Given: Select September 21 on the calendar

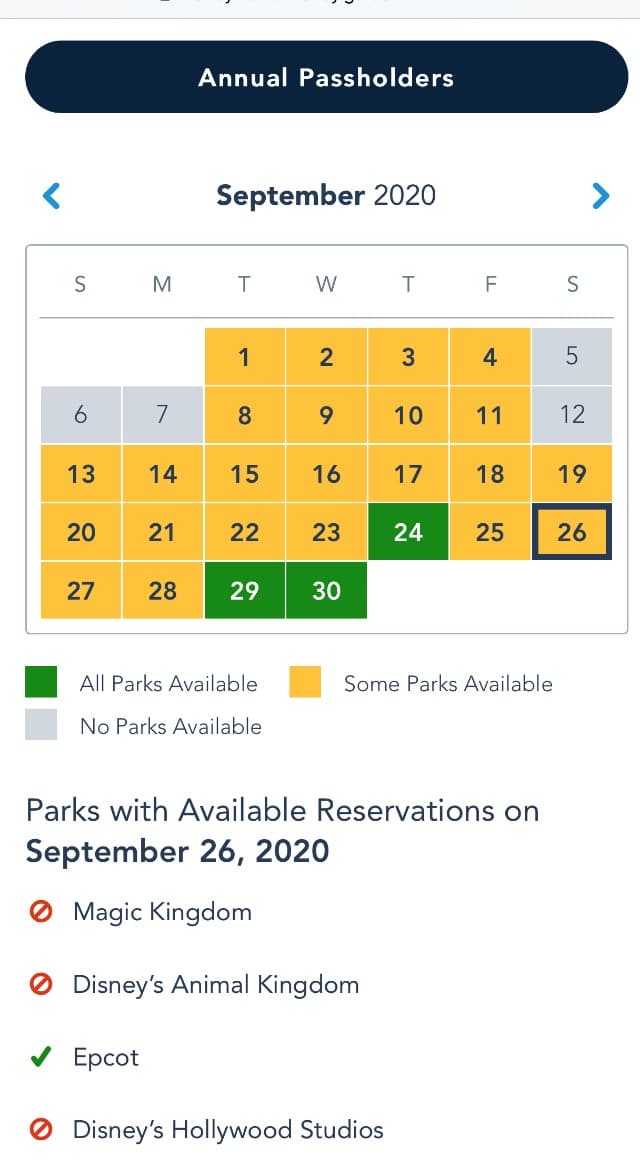Looking at the screenshot, I should (163, 532).
